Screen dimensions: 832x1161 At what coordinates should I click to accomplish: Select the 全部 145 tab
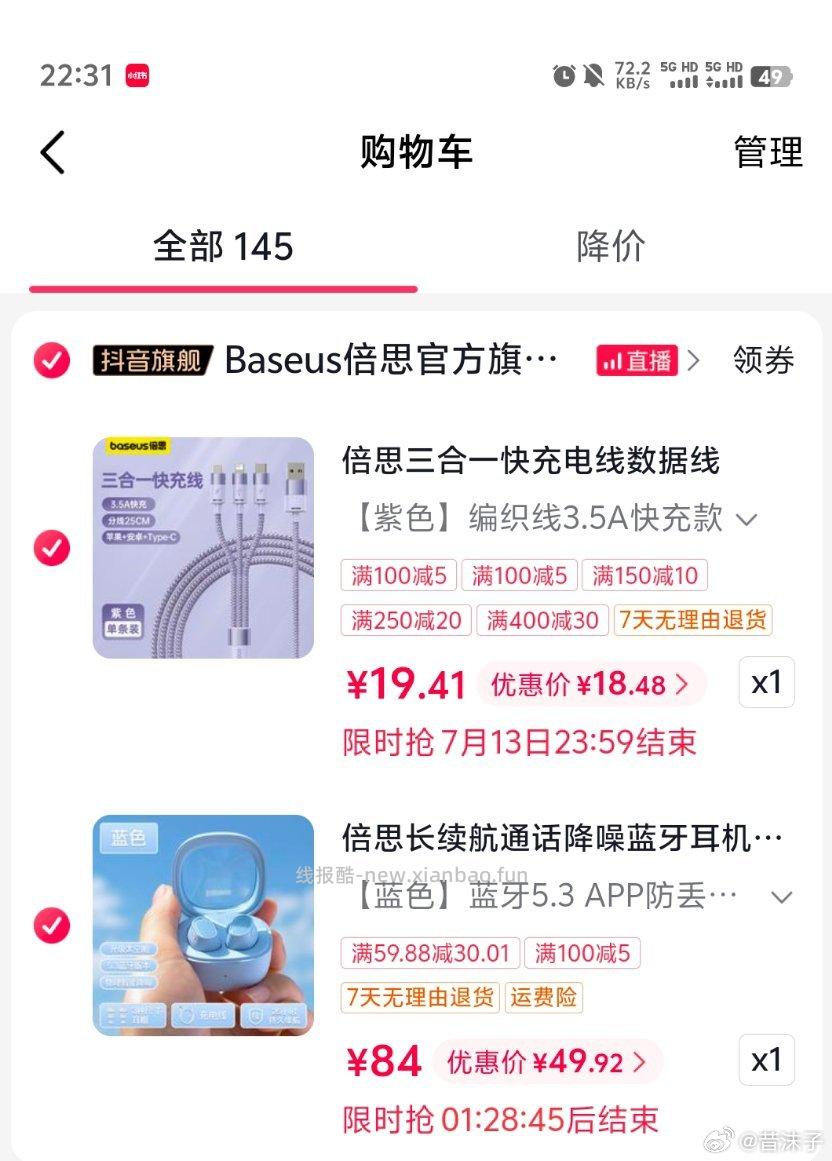222,247
